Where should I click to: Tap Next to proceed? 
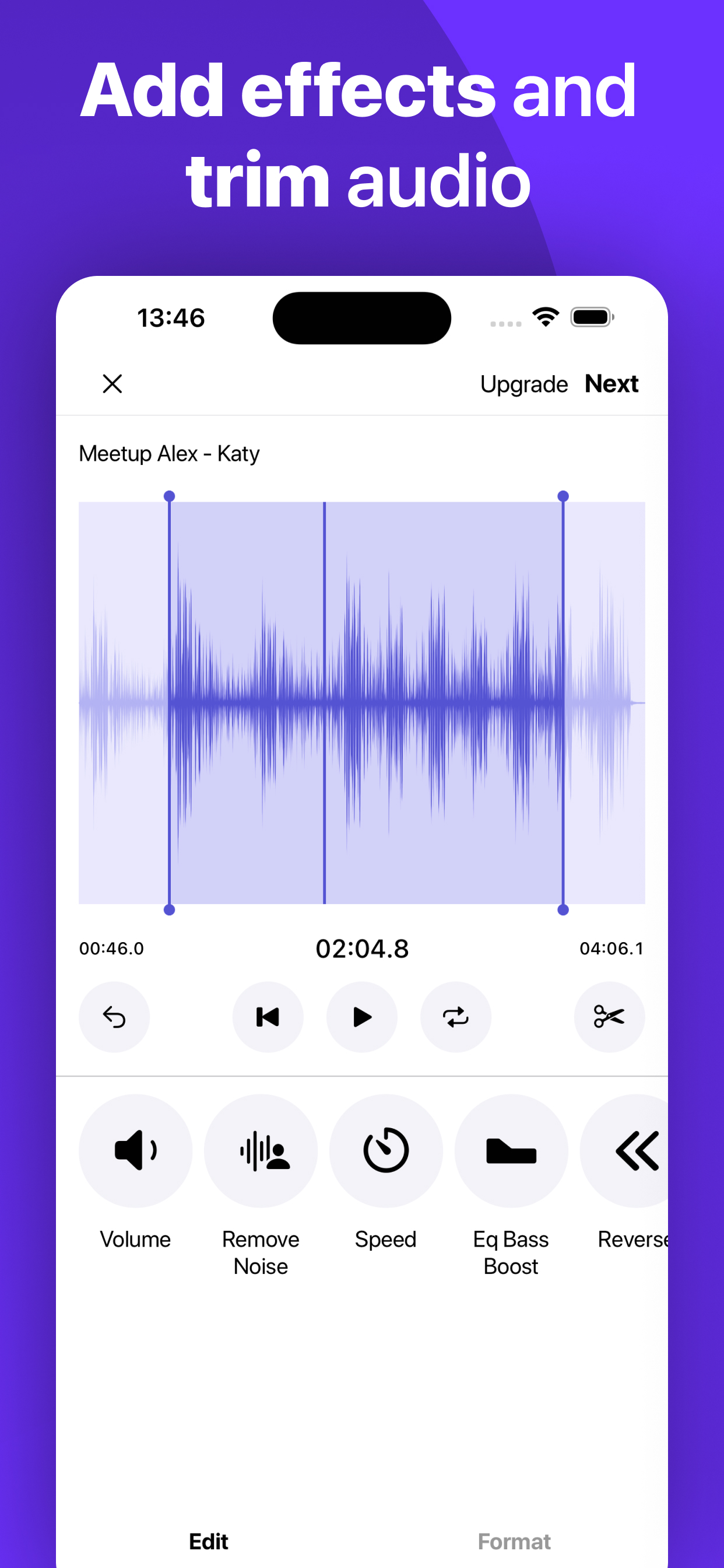[x=611, y=383]
